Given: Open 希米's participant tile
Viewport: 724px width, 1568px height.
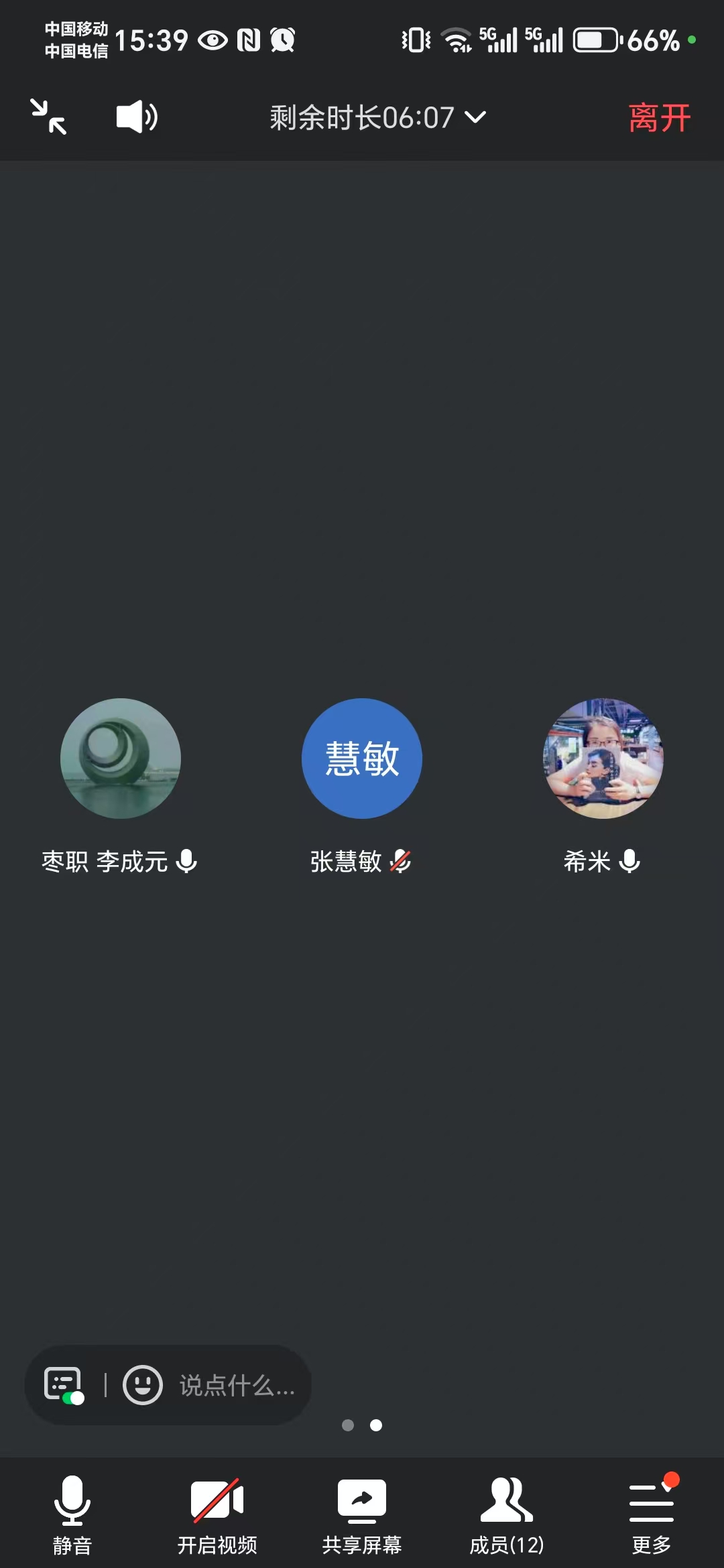Looking at the screenshot, I should coord(603,759).
